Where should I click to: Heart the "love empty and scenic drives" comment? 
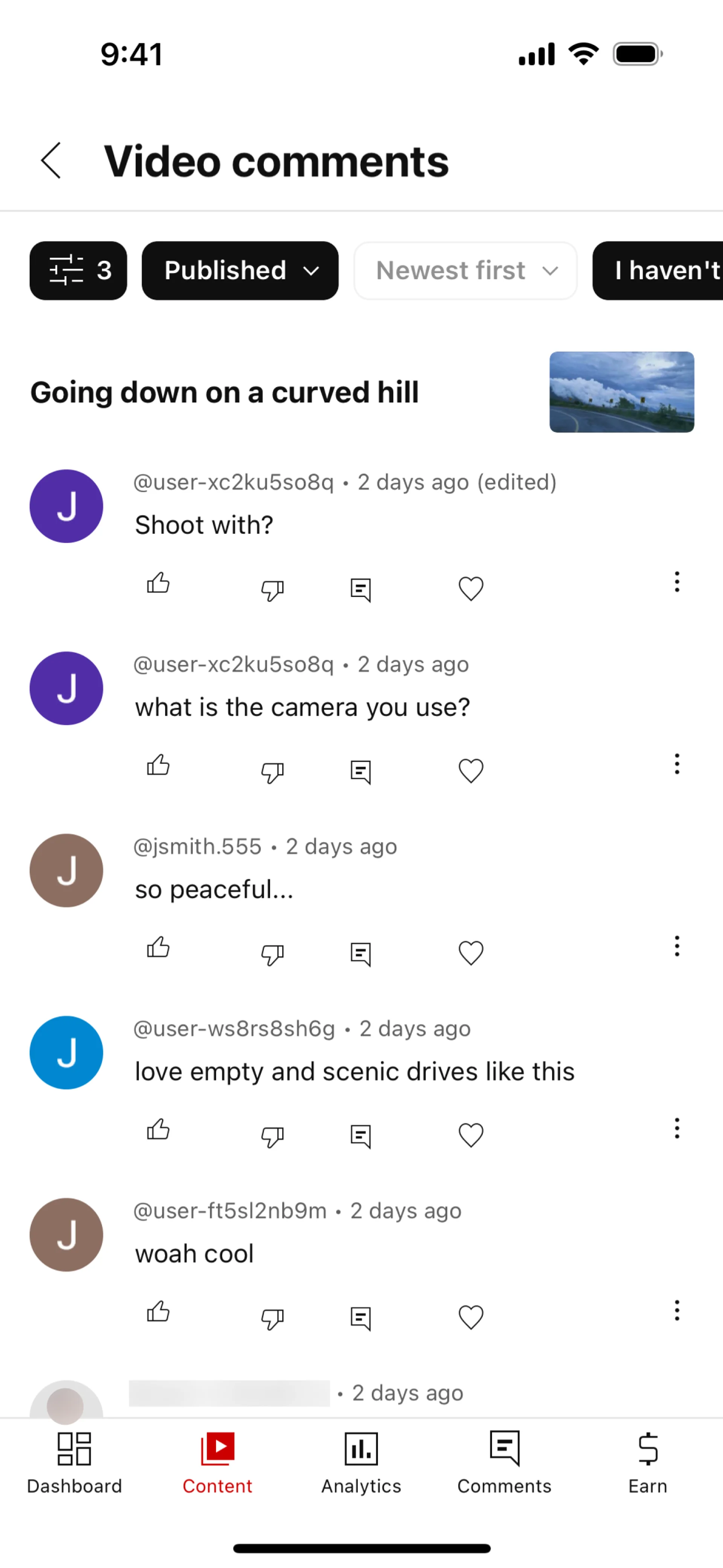pos(470,1135)
